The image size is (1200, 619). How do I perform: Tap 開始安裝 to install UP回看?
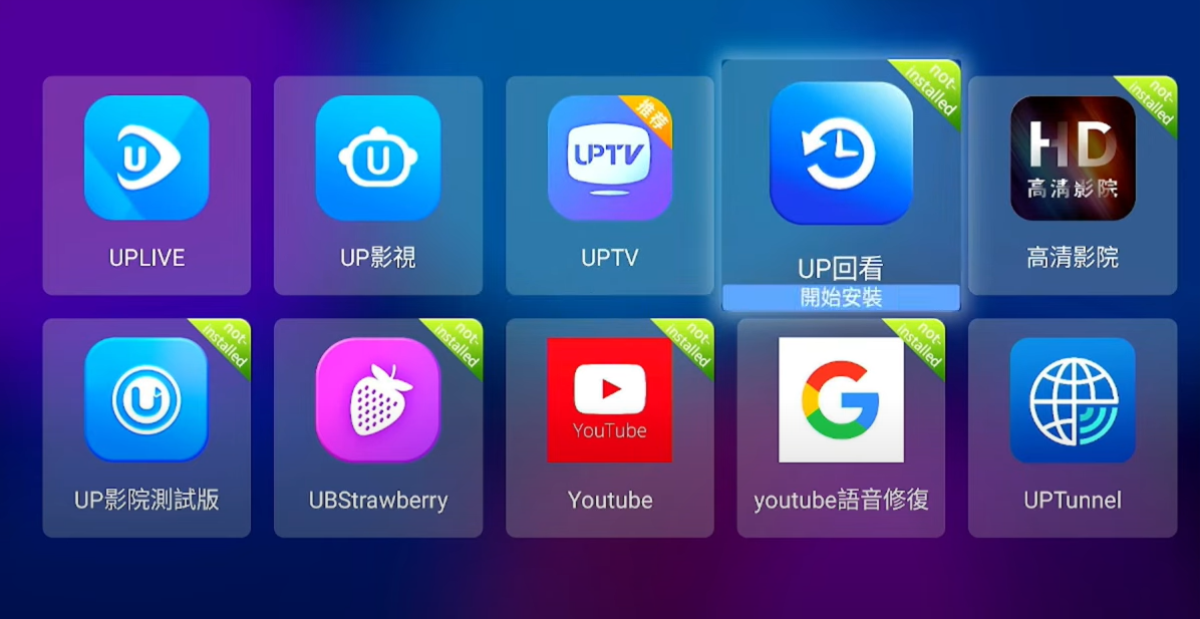841,297
